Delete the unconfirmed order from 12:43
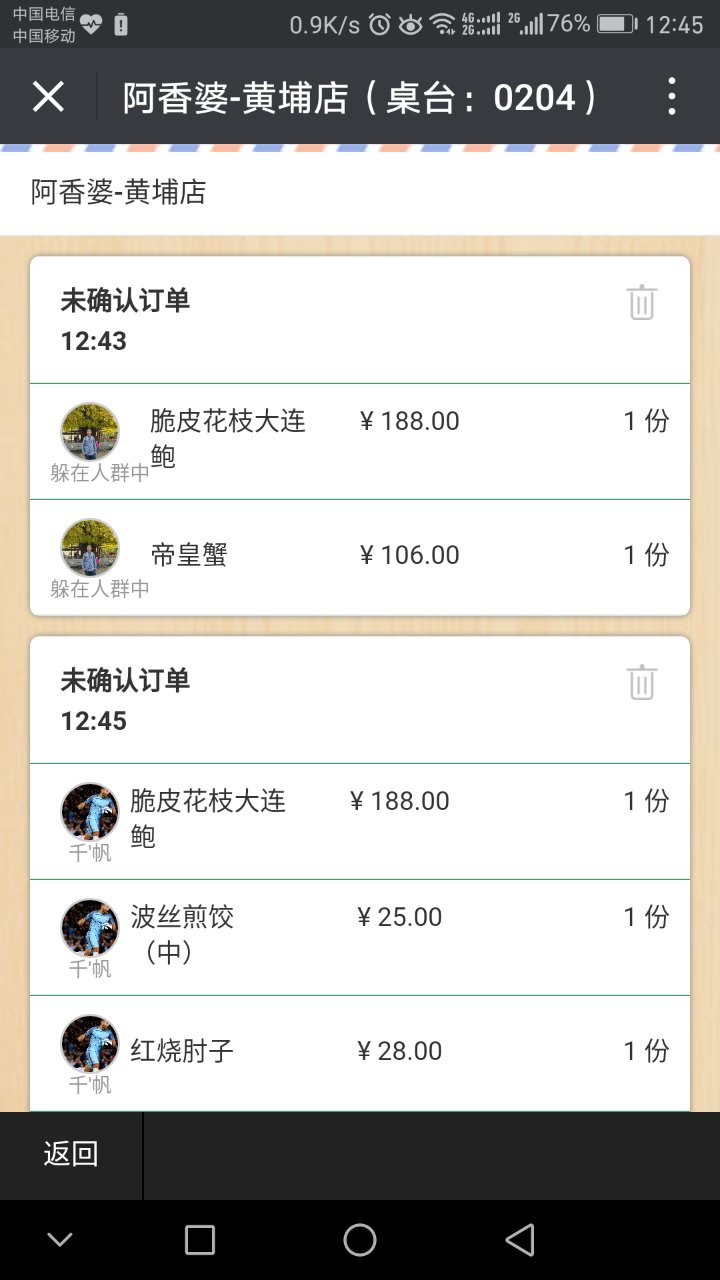720x1280 pixels. coord(641,302)
